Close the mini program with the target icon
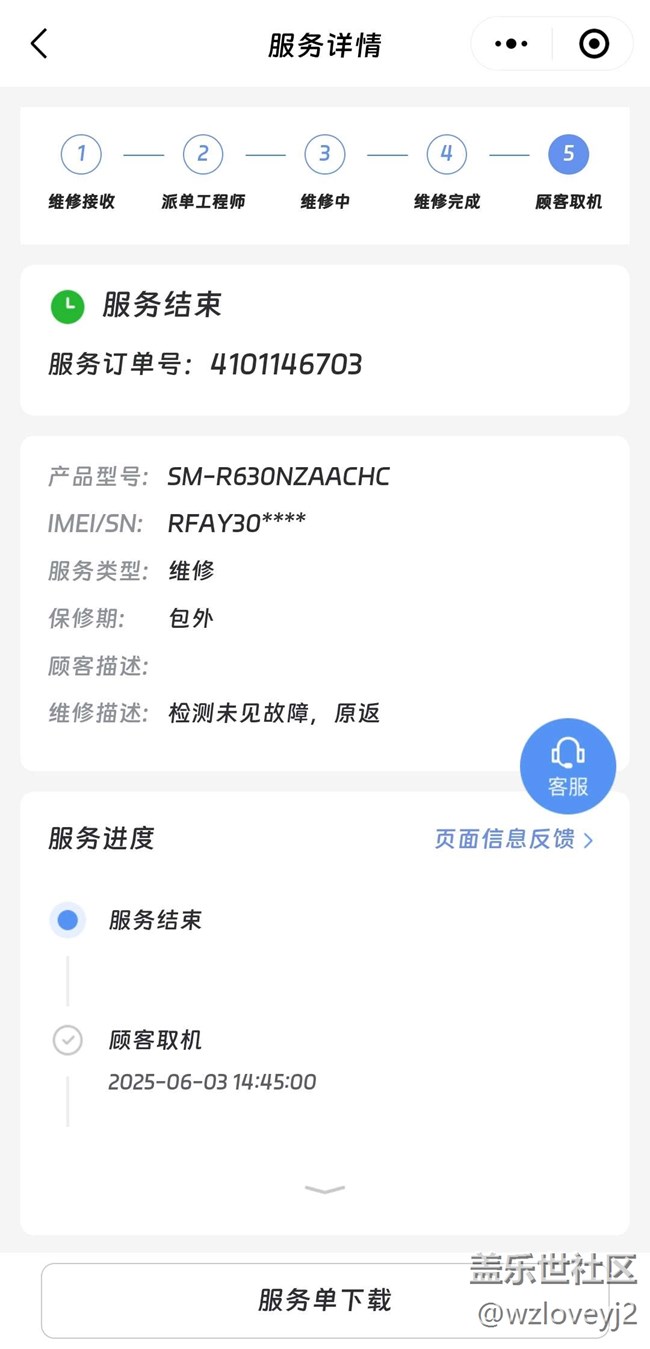This screenshot has height=1349, width=650. click(x=594, y=44)
